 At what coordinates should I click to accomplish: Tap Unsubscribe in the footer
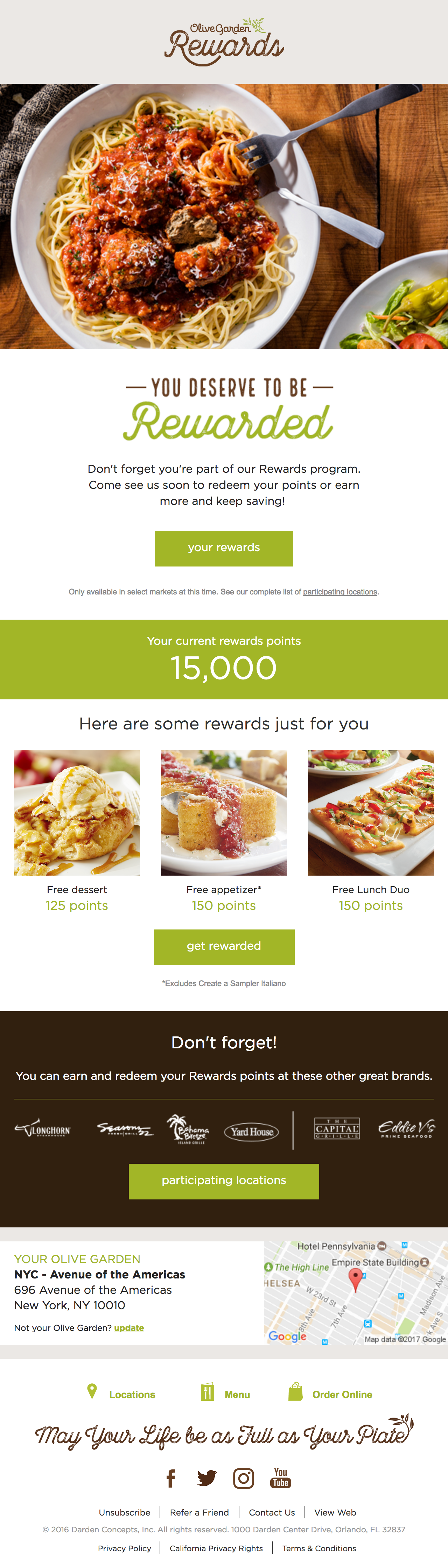coord(124,1513)
